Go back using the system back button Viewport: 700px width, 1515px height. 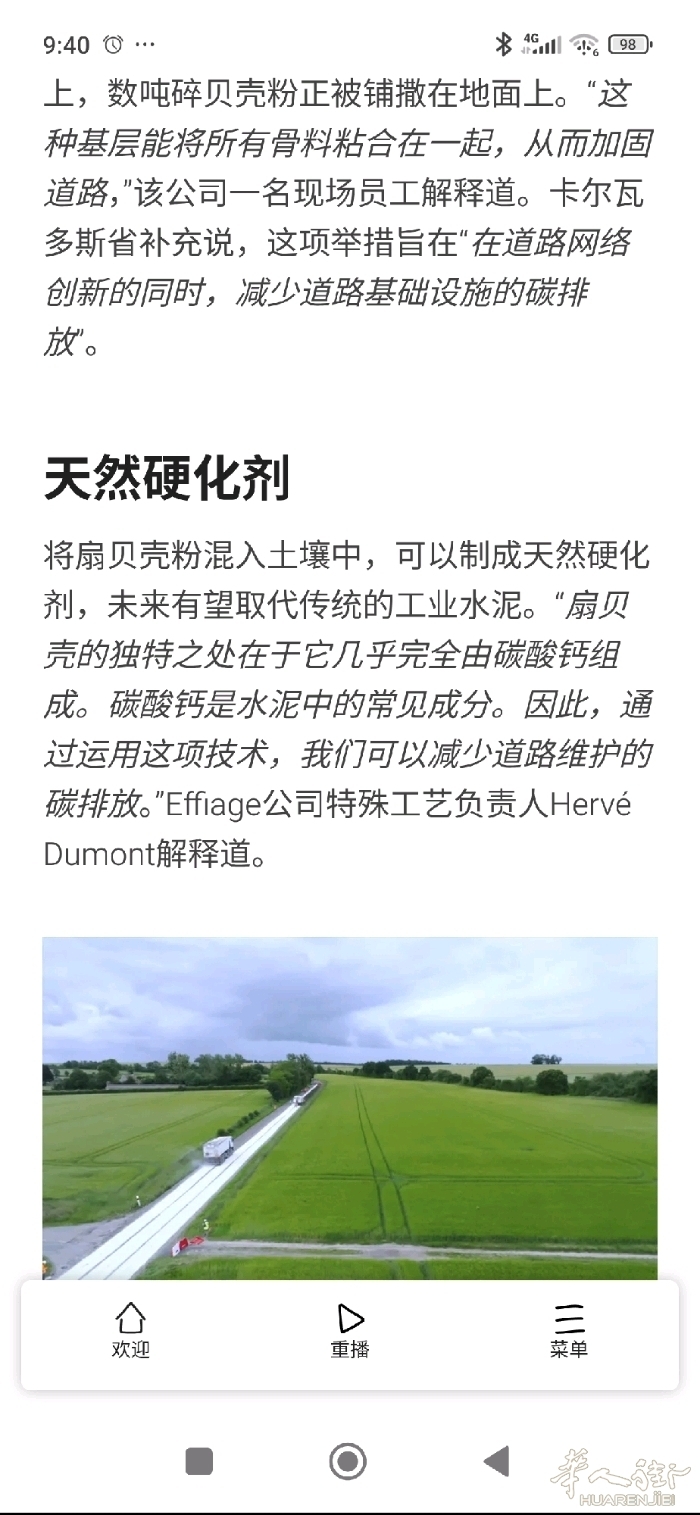496,1461
